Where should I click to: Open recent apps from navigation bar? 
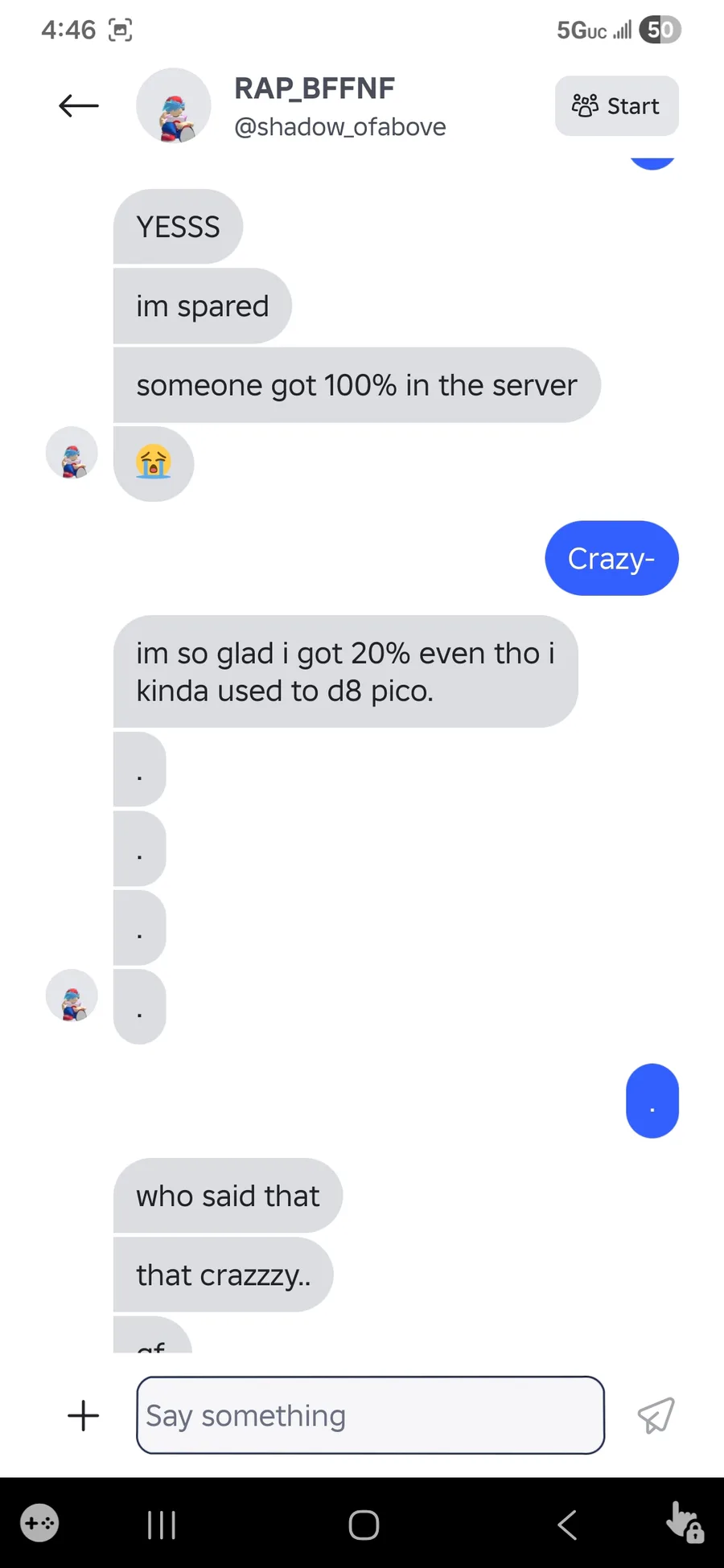(x=162, y=1525)
